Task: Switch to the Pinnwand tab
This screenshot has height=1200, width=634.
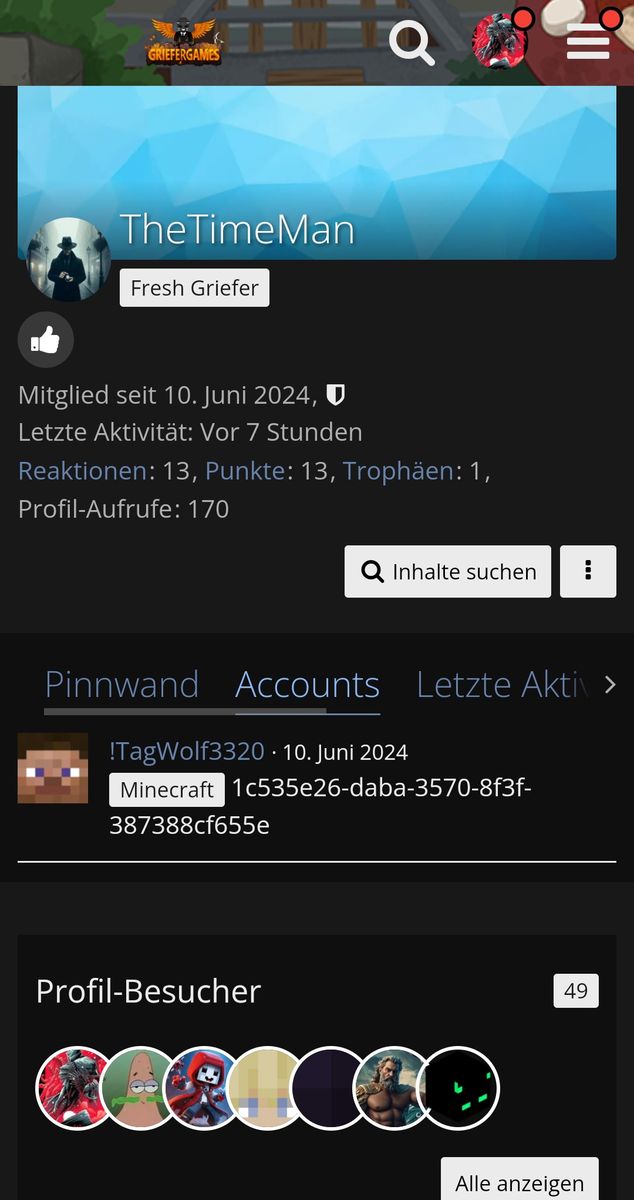Action: [122, 685]
